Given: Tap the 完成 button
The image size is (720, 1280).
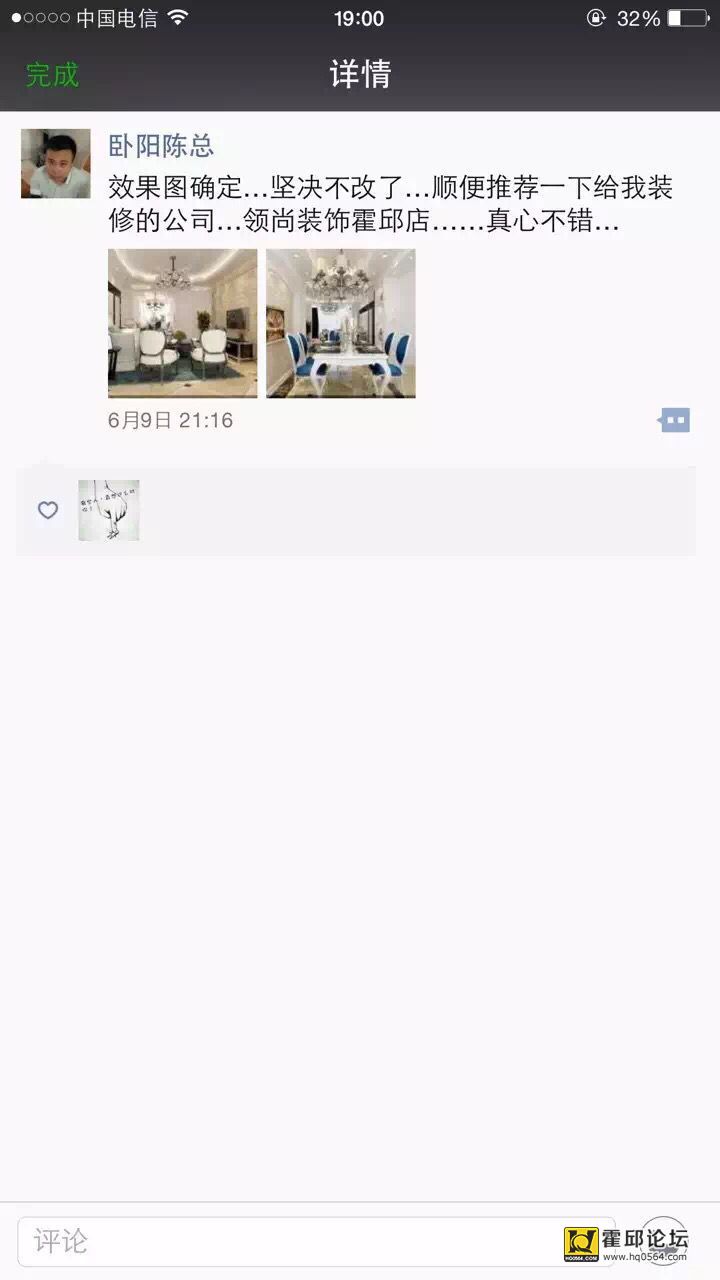Looking at the screenshot, I should tap(52, 75).
